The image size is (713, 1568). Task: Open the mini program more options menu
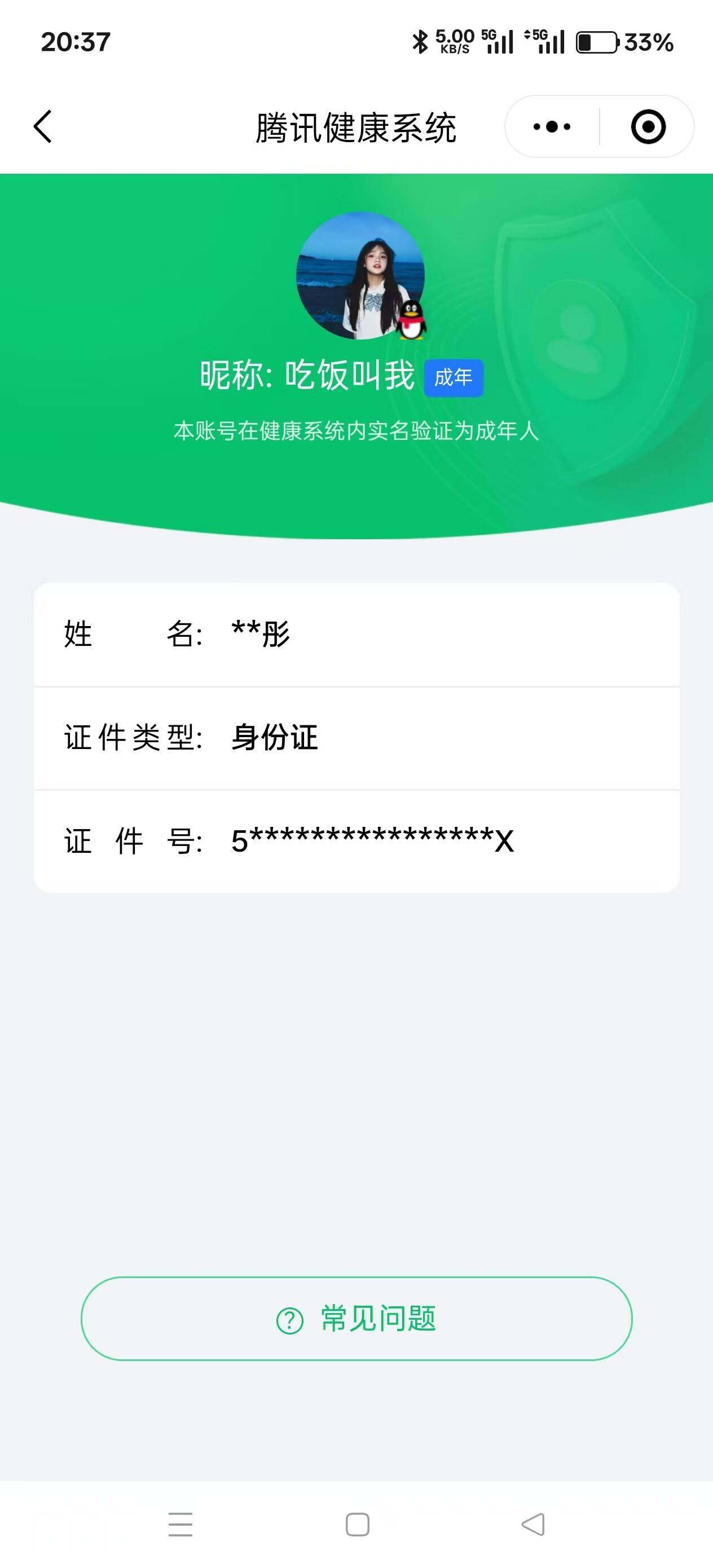coord(552,126)
